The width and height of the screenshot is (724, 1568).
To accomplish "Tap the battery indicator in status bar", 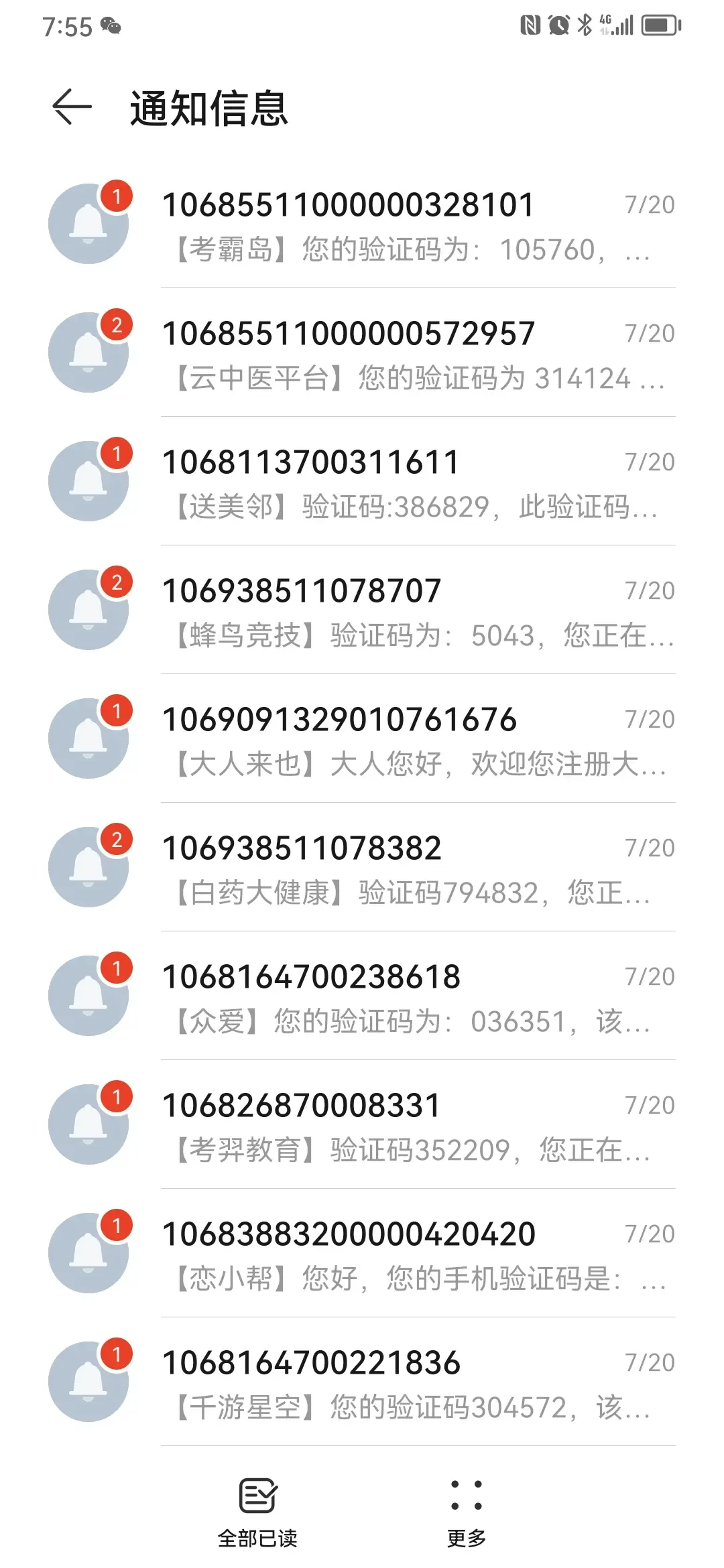I will (660, 25).
